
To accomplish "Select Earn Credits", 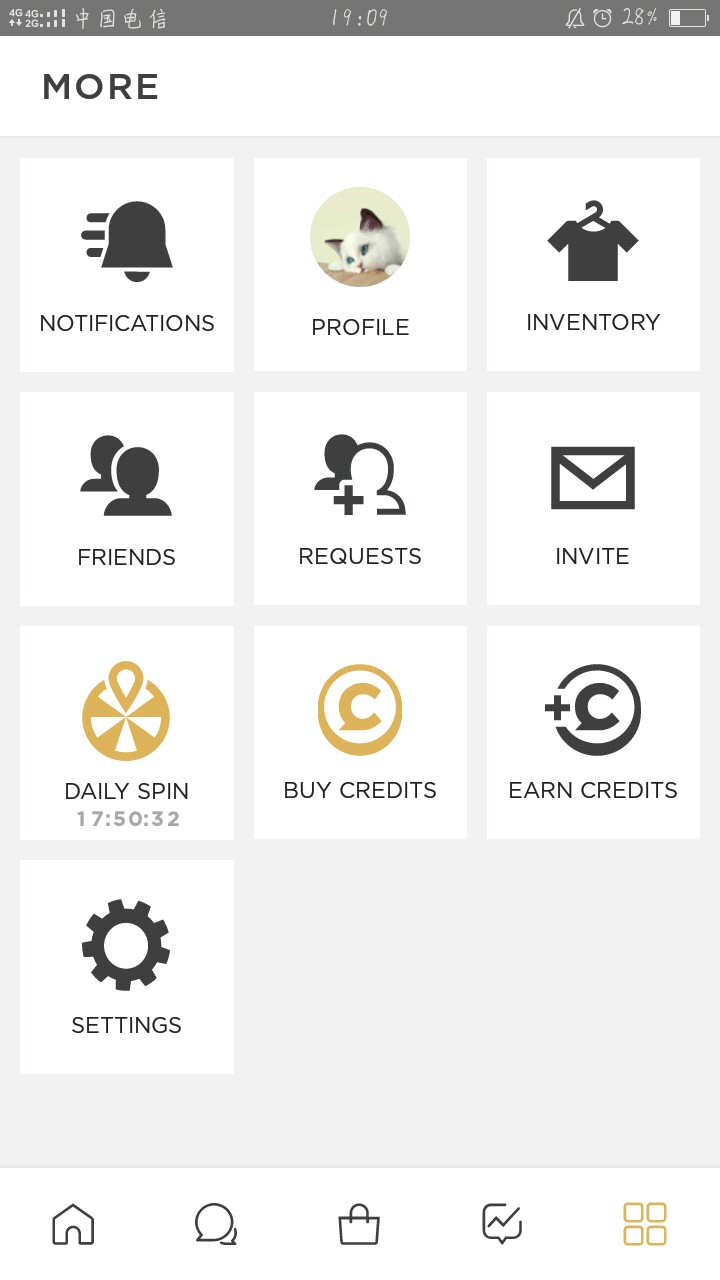I will click(593, 732).
